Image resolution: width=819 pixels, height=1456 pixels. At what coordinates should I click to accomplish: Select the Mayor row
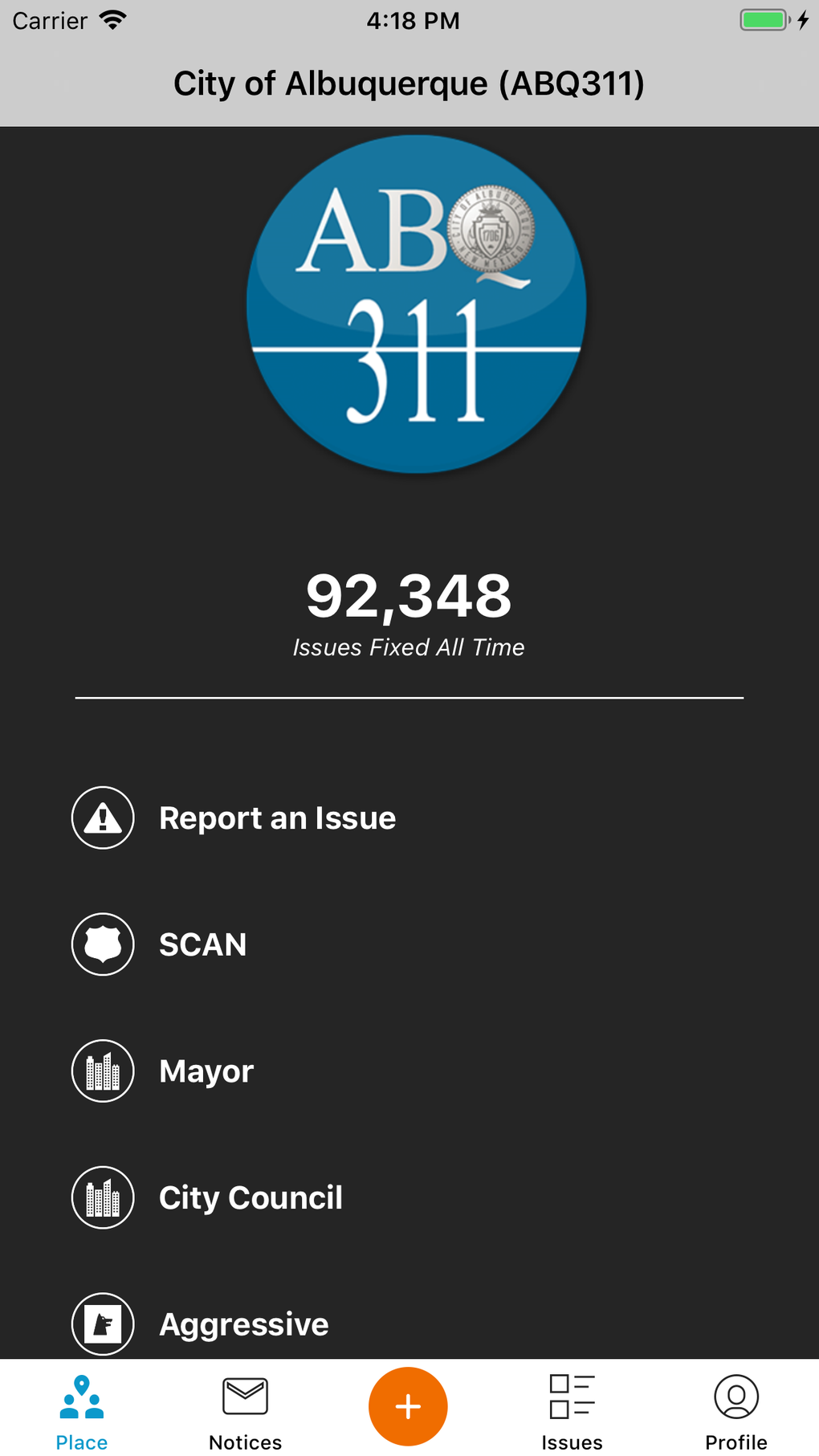tap(409, 1071)
